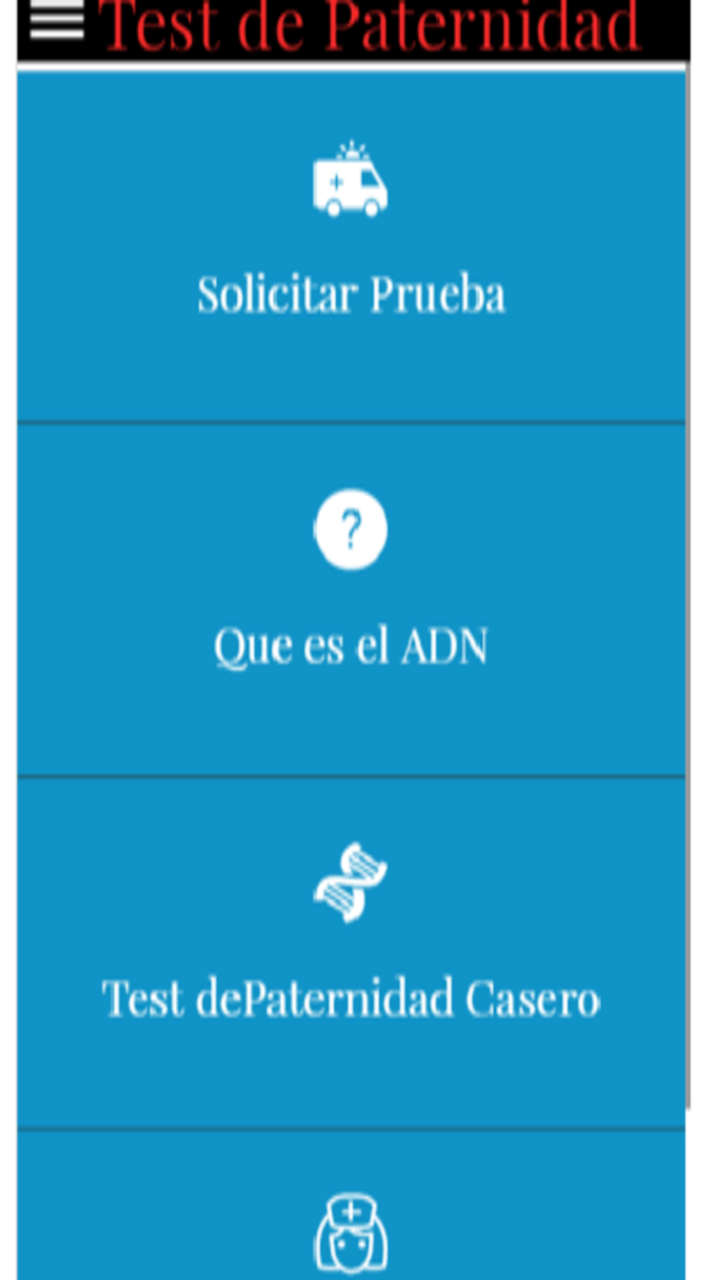Tap the medical cross on the nurse cap
The height and width of the screenshot is (1280, 720).
tap(350, 1210)
